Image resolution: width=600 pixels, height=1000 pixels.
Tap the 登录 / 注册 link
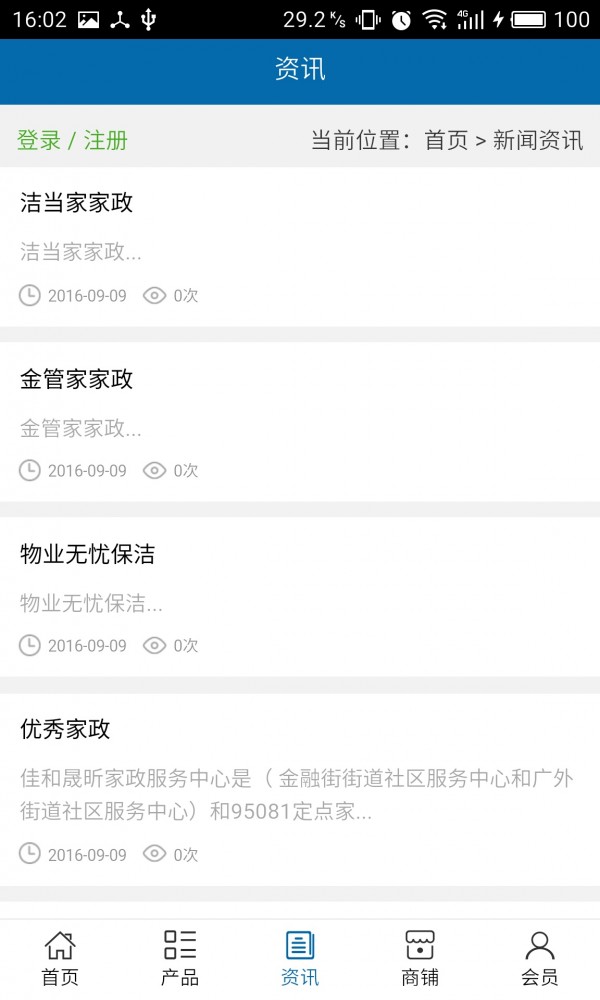[72, 140]
